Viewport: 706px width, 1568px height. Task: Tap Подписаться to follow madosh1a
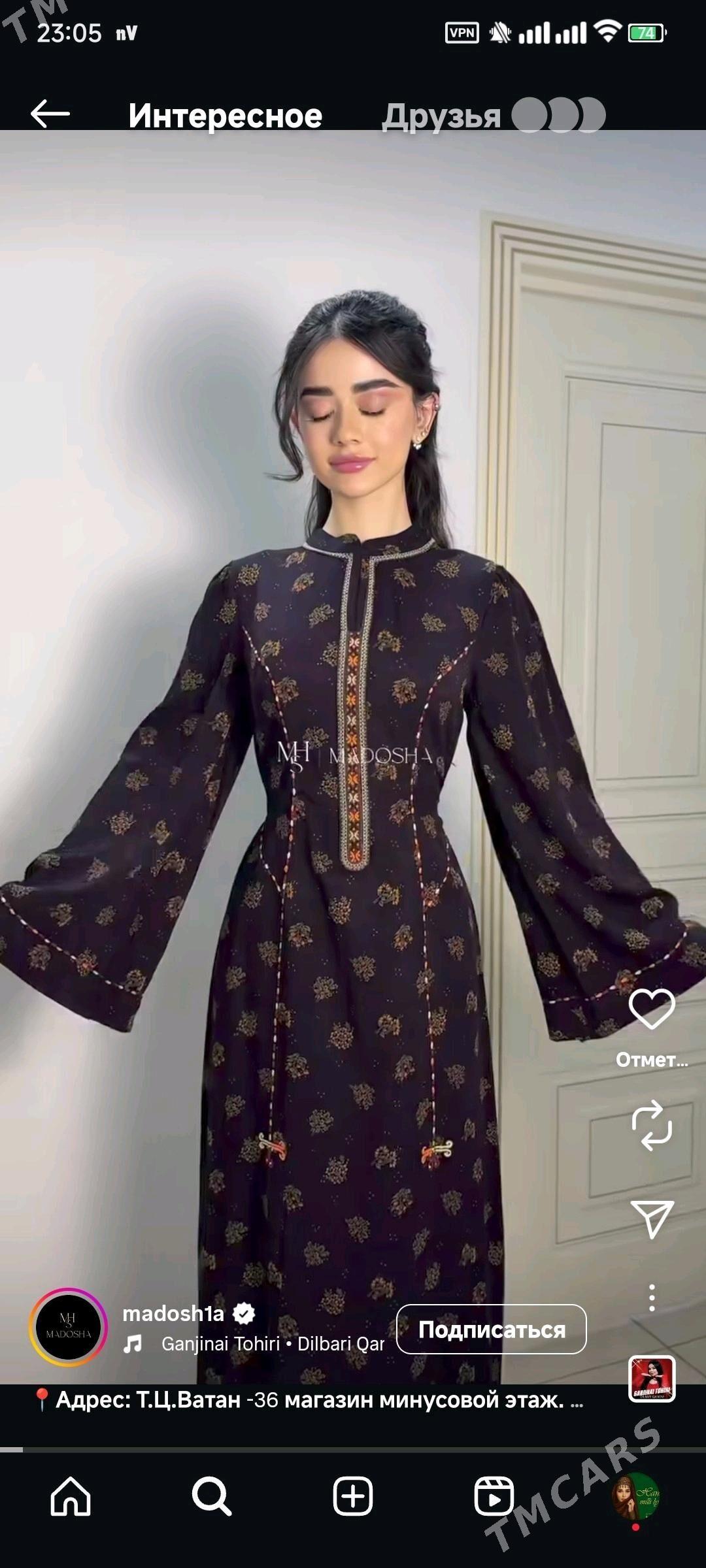click(x=491, y=1329)
